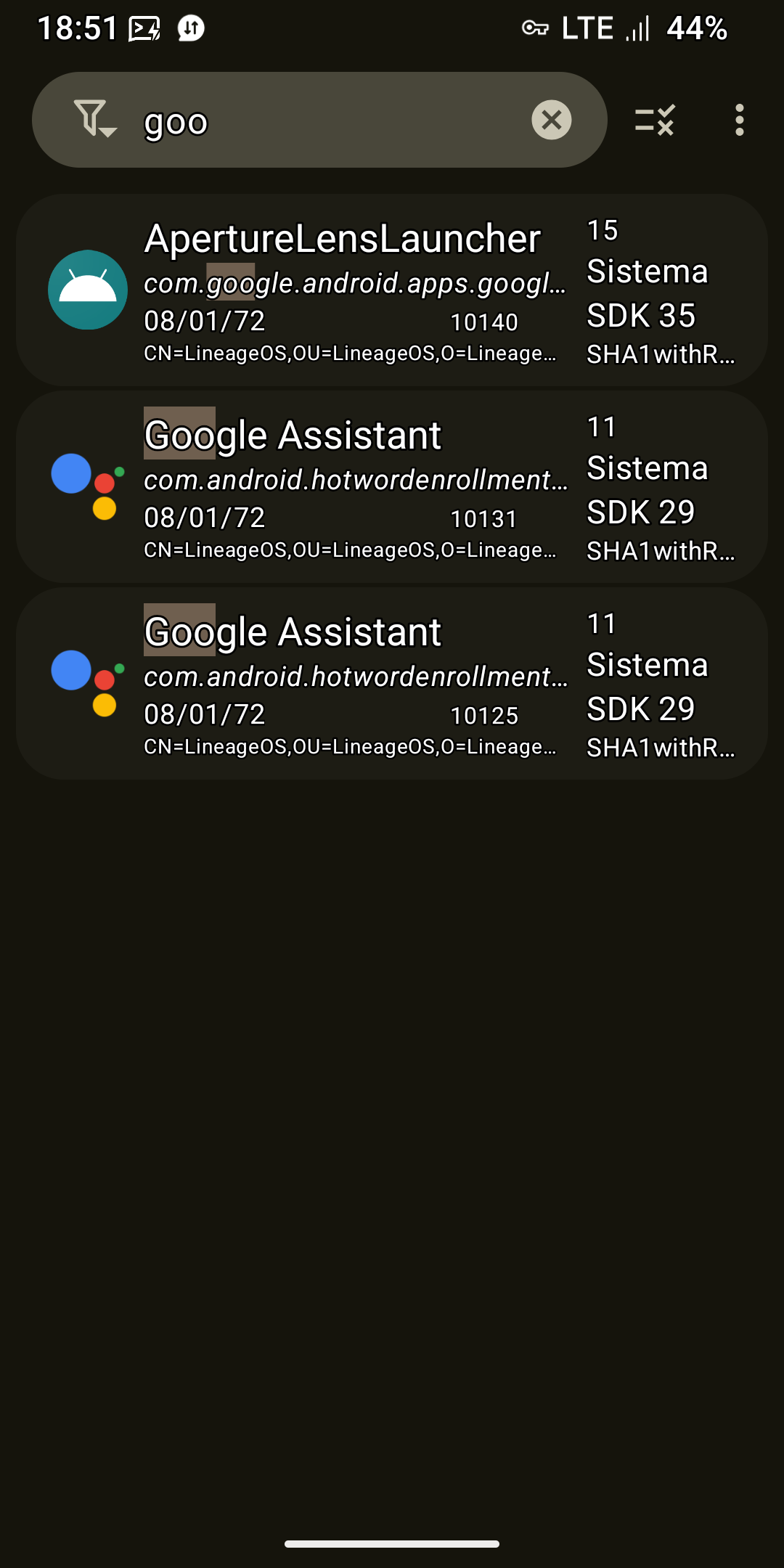Open Google Assistant entry with UID 10131
The image size is (784, 1568).
tap(392, 486)
